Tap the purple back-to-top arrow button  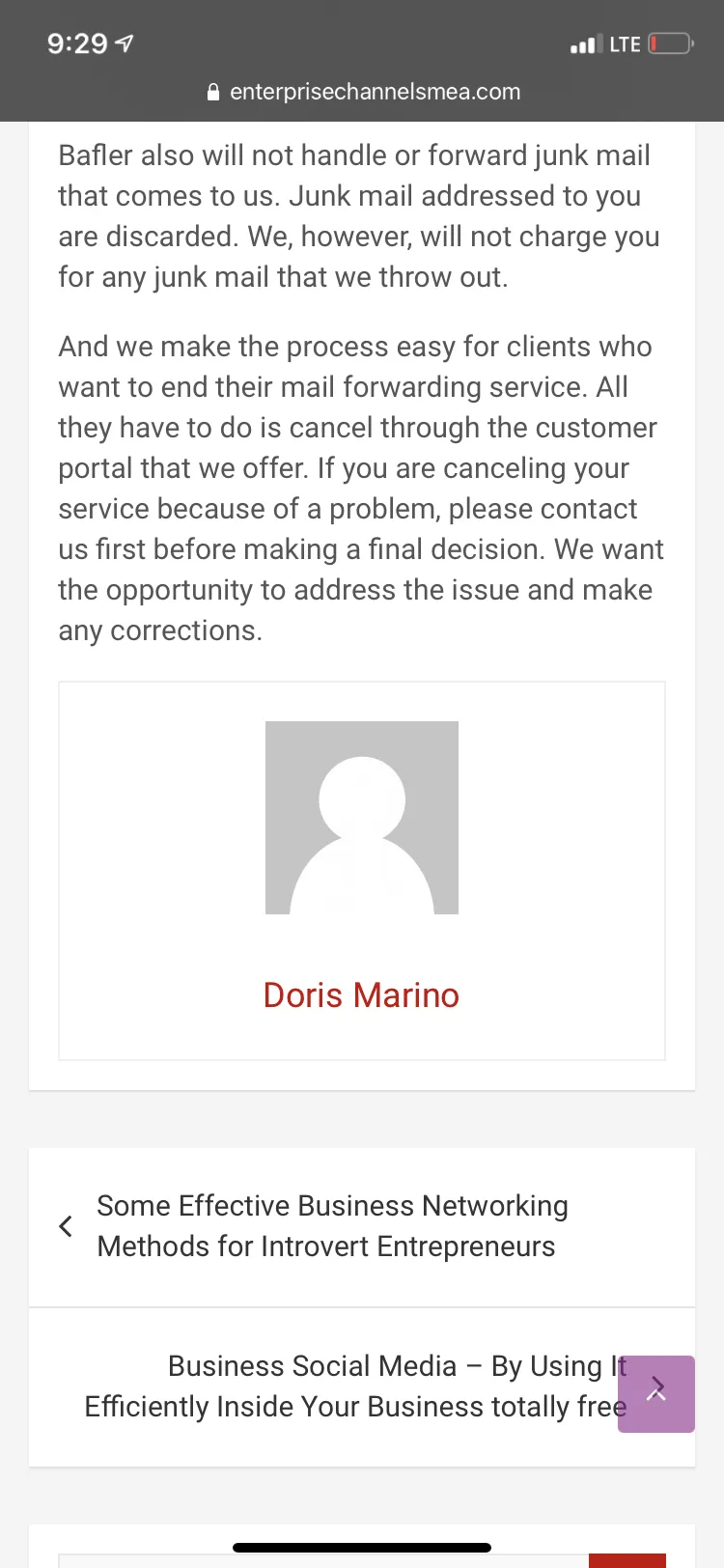656,1393
